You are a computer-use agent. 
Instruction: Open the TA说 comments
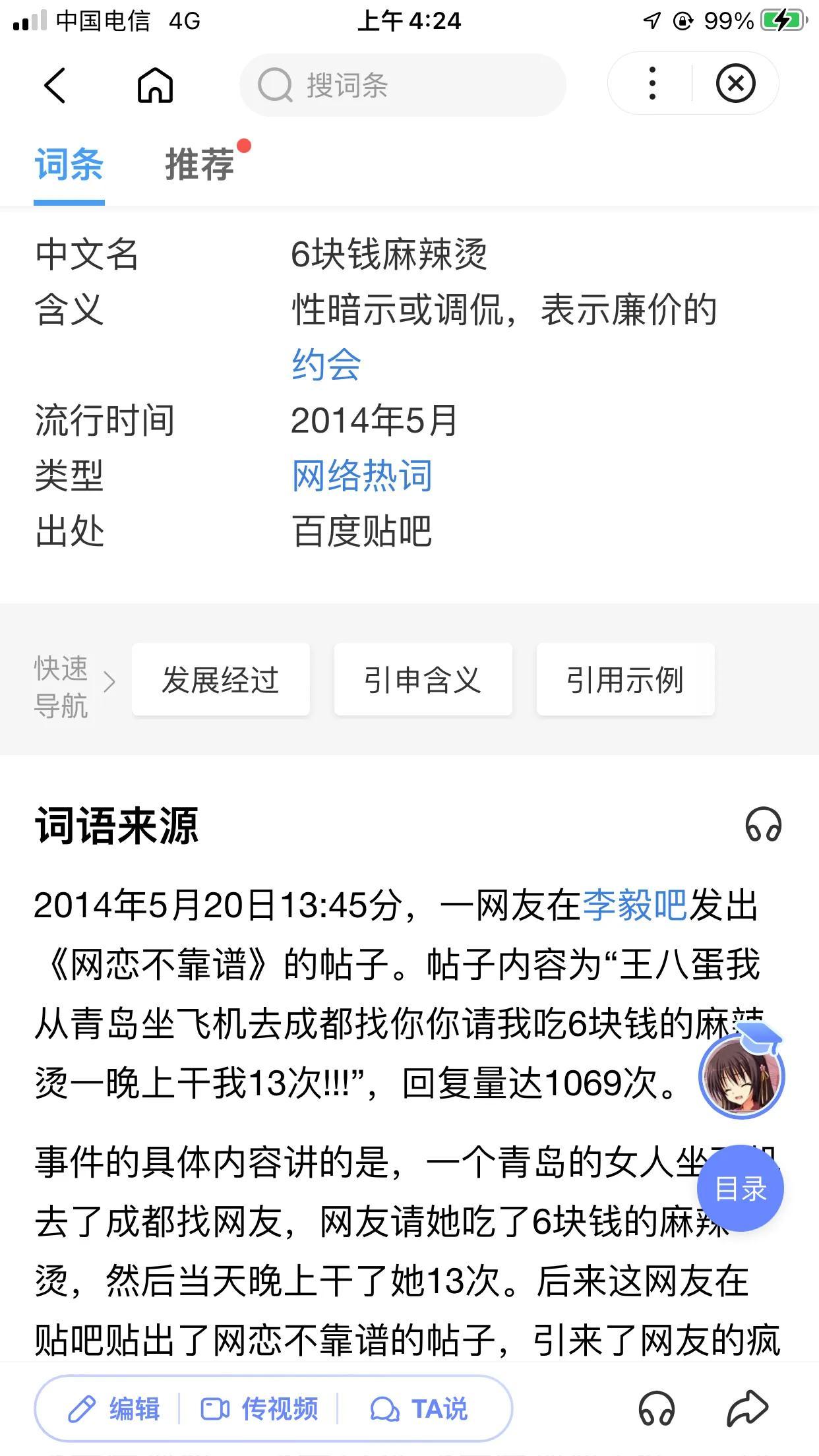click(x=419, y=1409)
